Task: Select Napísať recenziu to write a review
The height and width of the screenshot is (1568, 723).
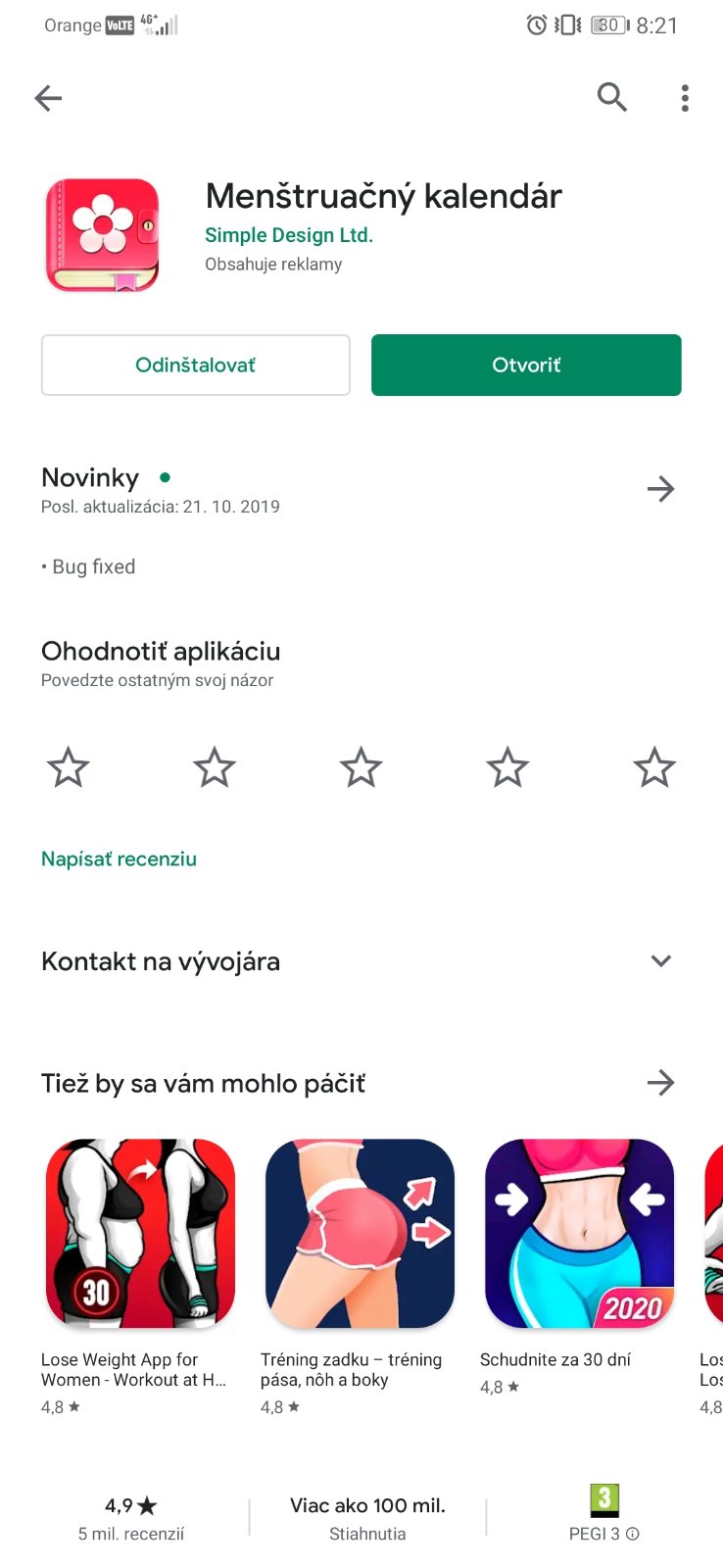Action: (x=119, y=859)
